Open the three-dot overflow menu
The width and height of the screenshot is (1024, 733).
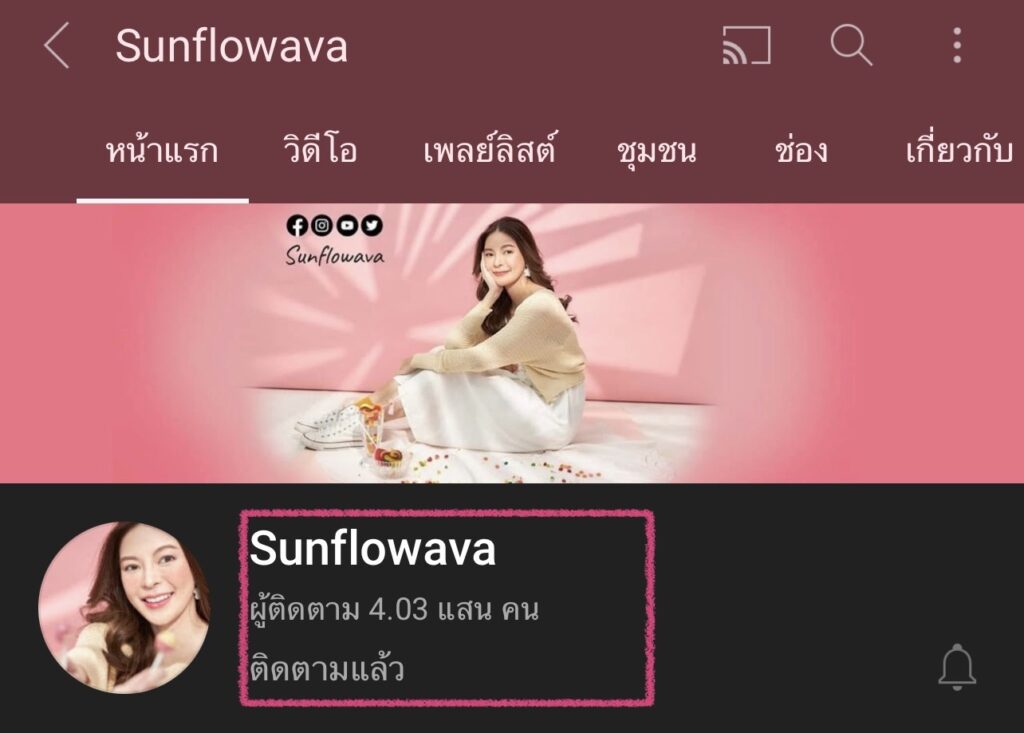point(957,46)
